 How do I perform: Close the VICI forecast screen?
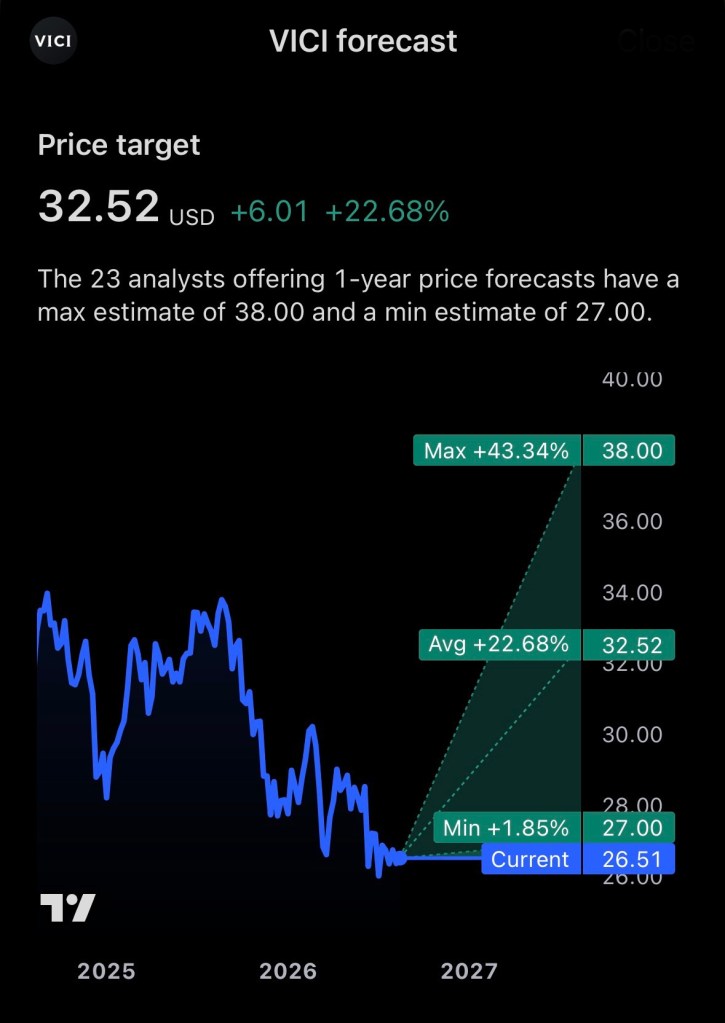(x=655, y=41)
